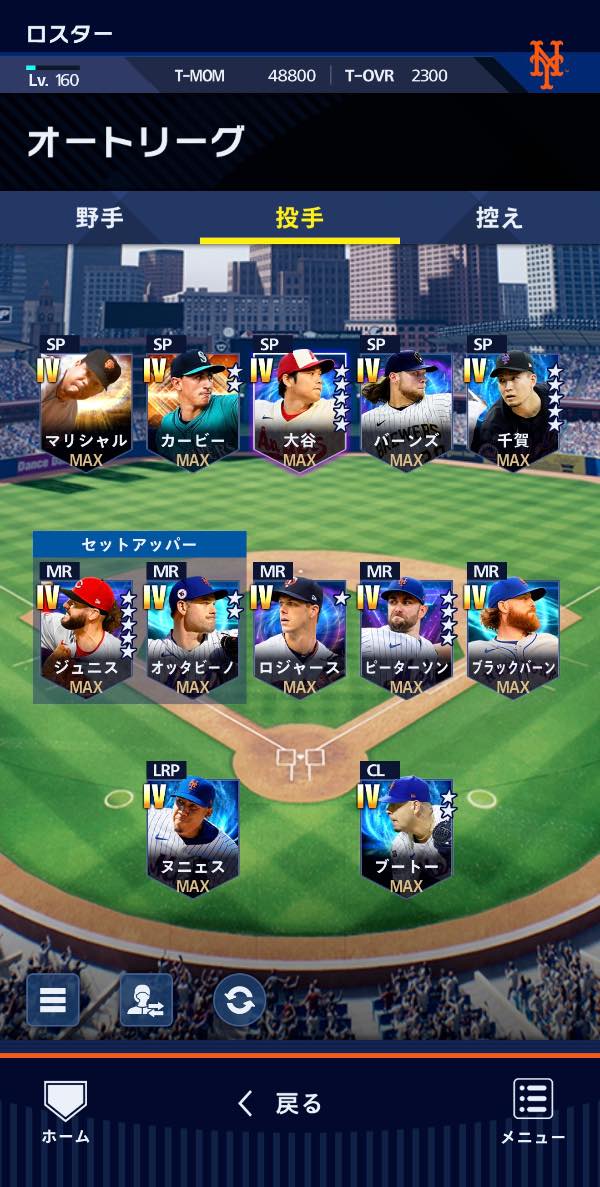Open the メニュー menu
This screenshot has width=600, height=1187.
[x=533, y=1110]
